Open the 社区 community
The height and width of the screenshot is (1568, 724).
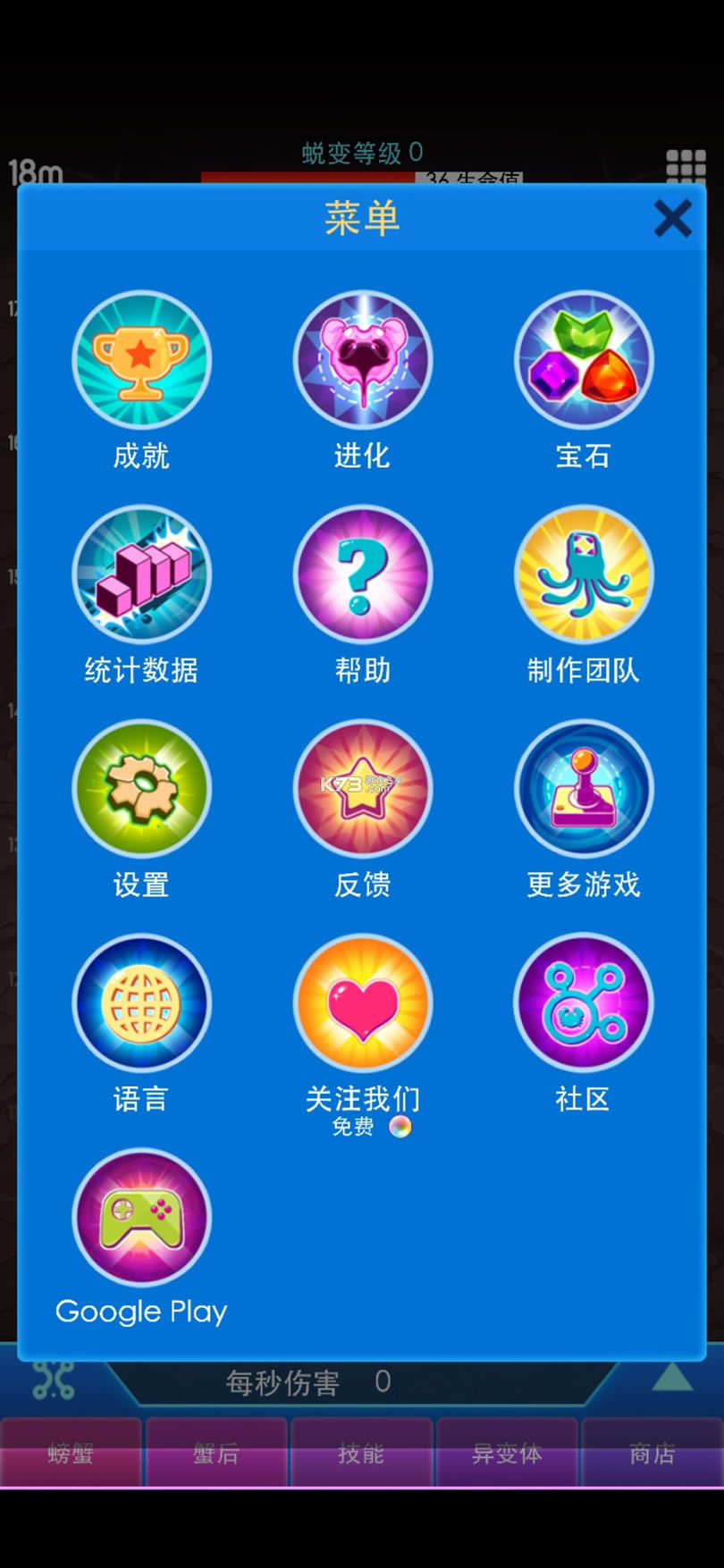pos(584,1003)
